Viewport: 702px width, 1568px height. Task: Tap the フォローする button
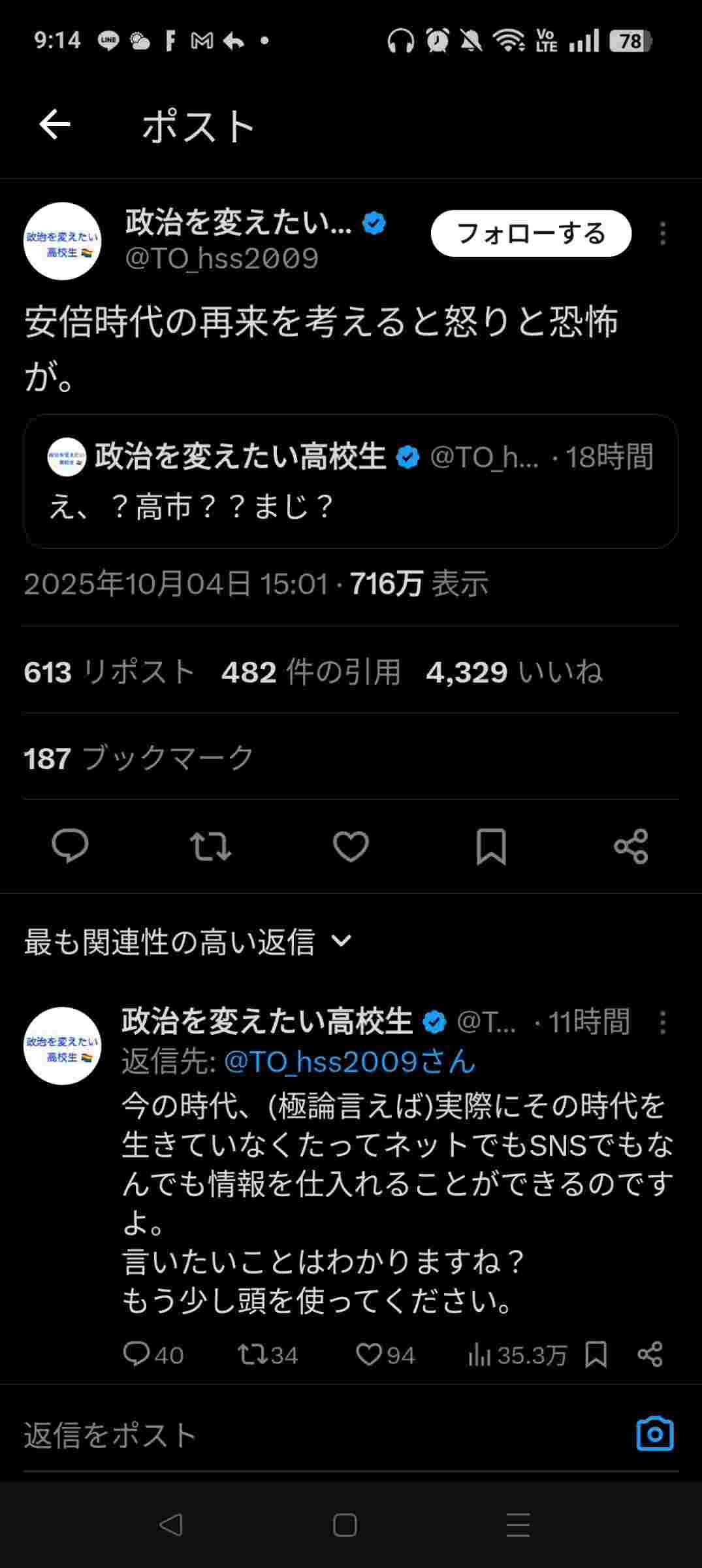(x=530, y=233)
